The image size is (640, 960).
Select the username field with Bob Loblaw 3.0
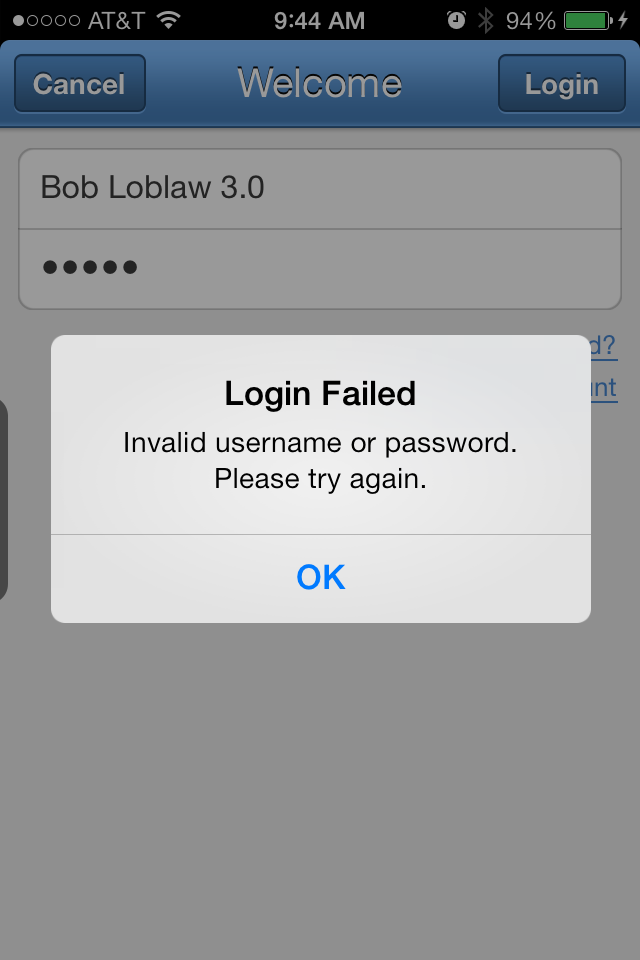coord(320,189)
